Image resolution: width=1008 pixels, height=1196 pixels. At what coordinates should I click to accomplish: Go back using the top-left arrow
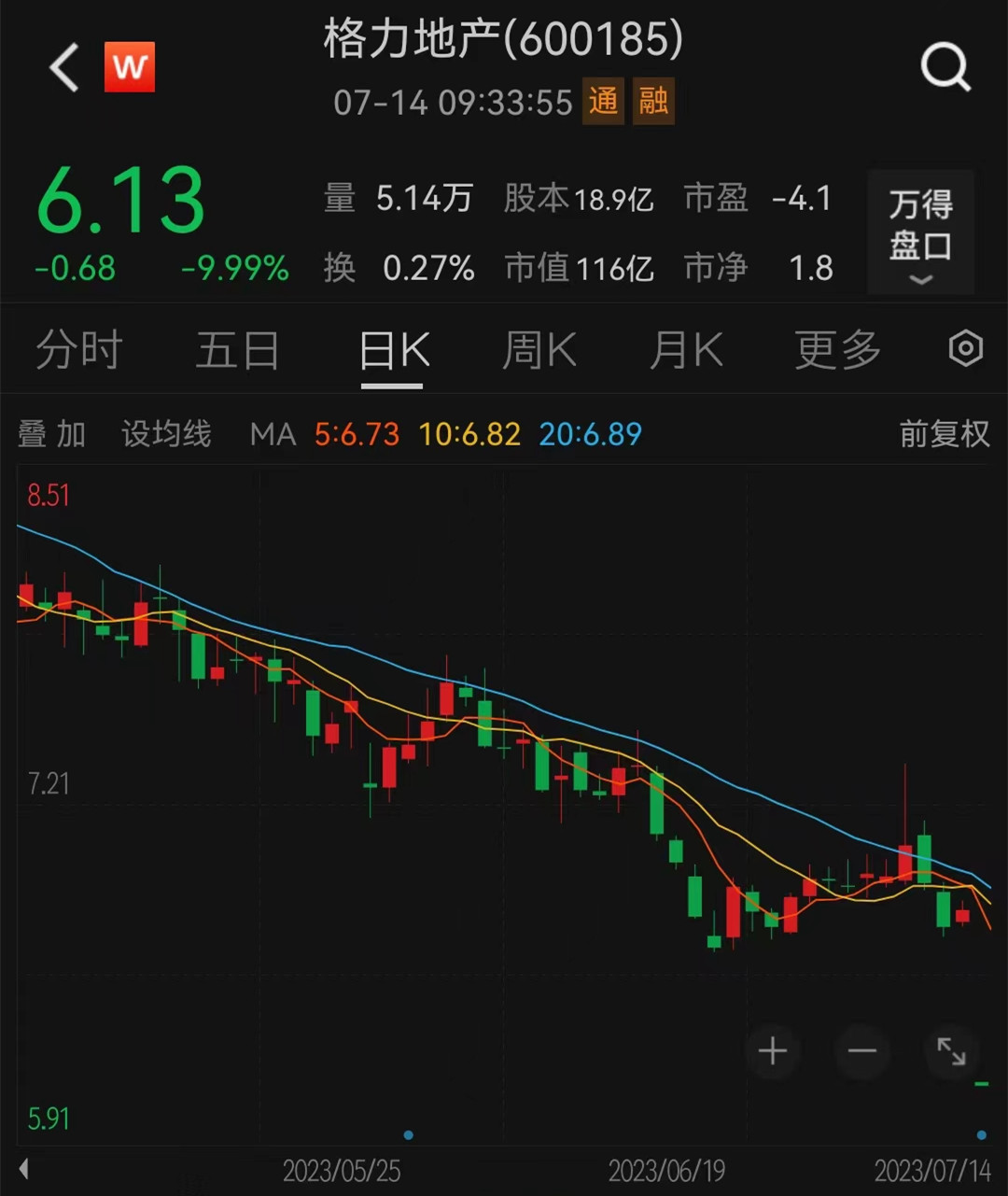pos(63,68)
